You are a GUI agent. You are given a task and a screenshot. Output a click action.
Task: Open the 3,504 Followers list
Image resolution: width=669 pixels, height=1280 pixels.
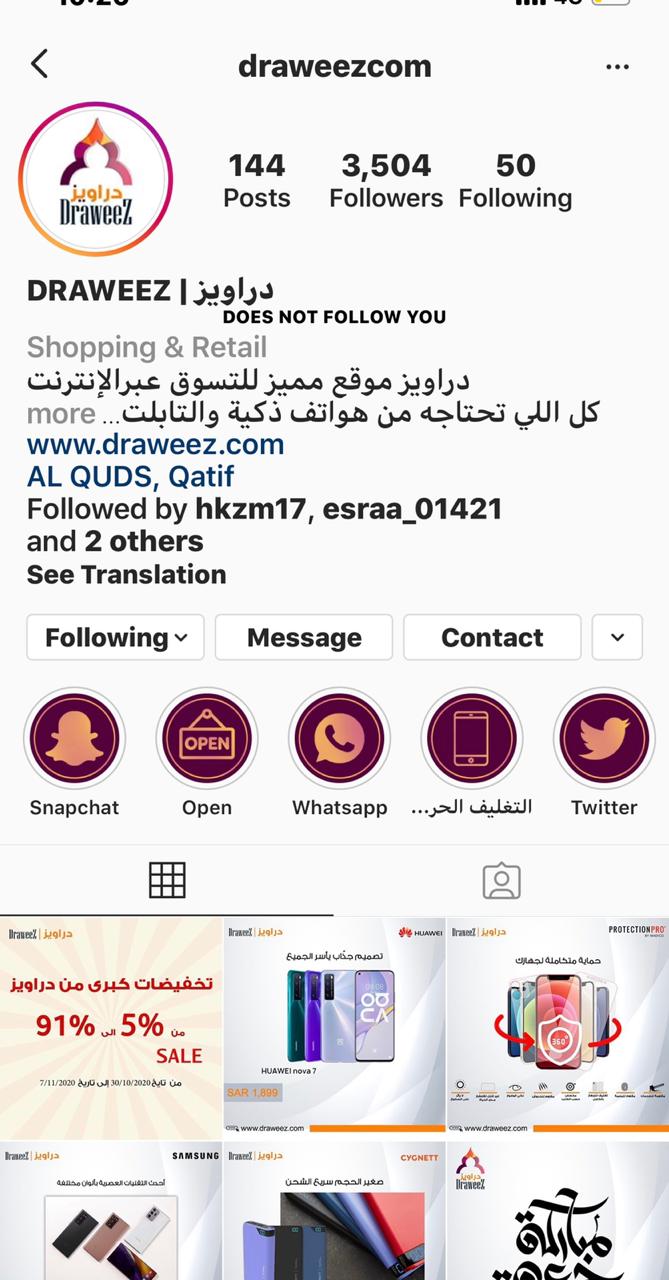click(386, 180)
